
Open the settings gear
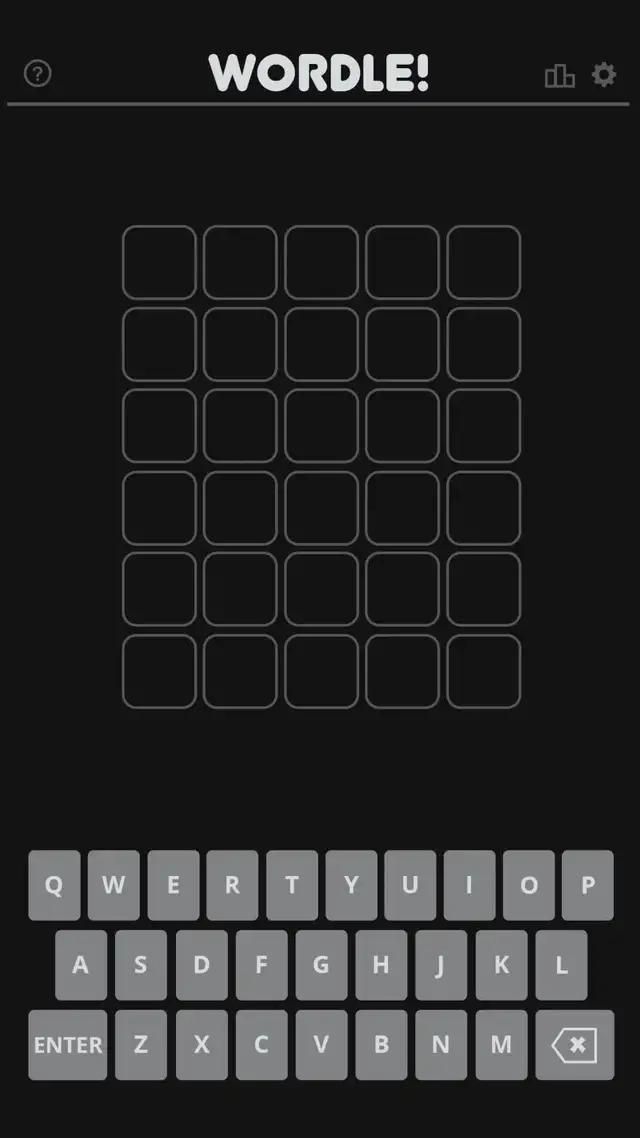[604, 74]
